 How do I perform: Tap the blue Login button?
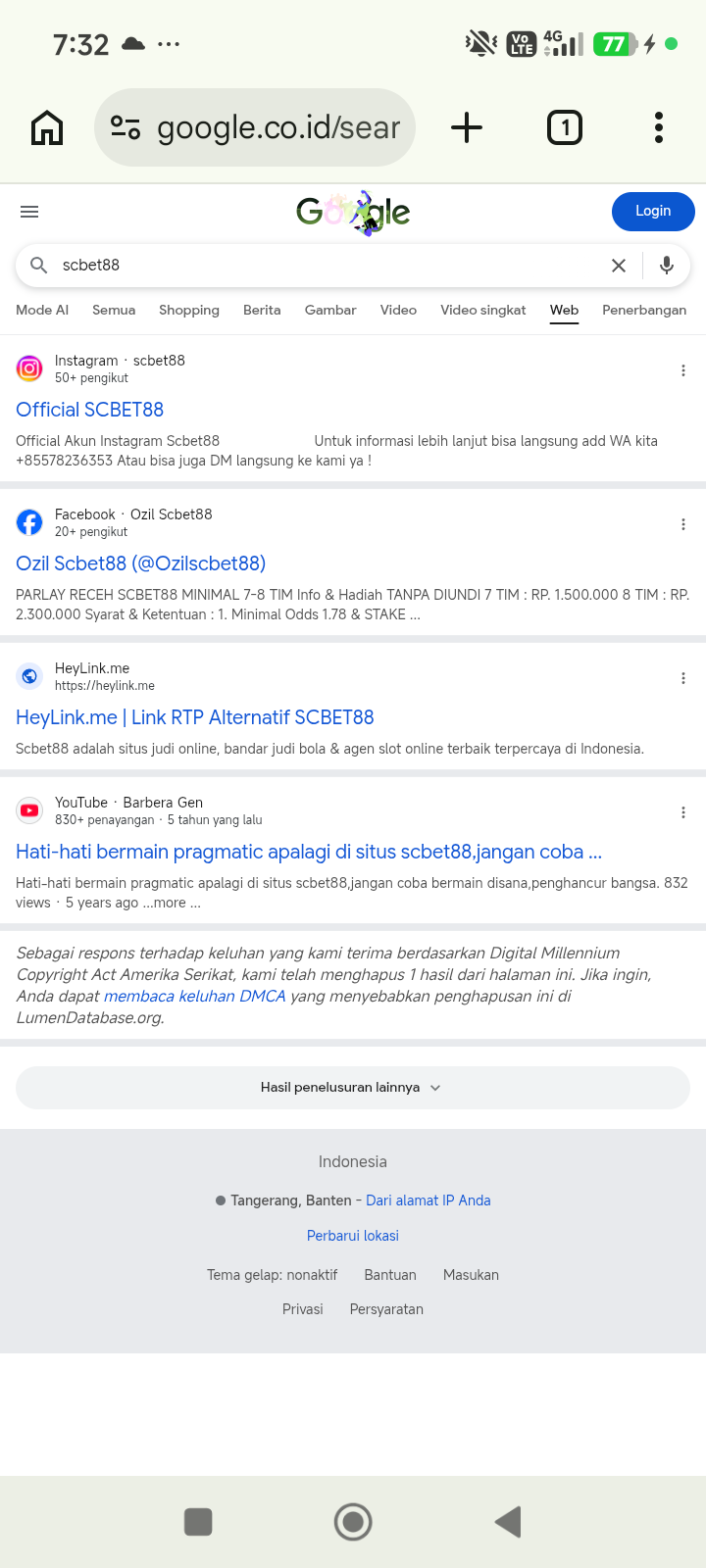pos(653,211)
